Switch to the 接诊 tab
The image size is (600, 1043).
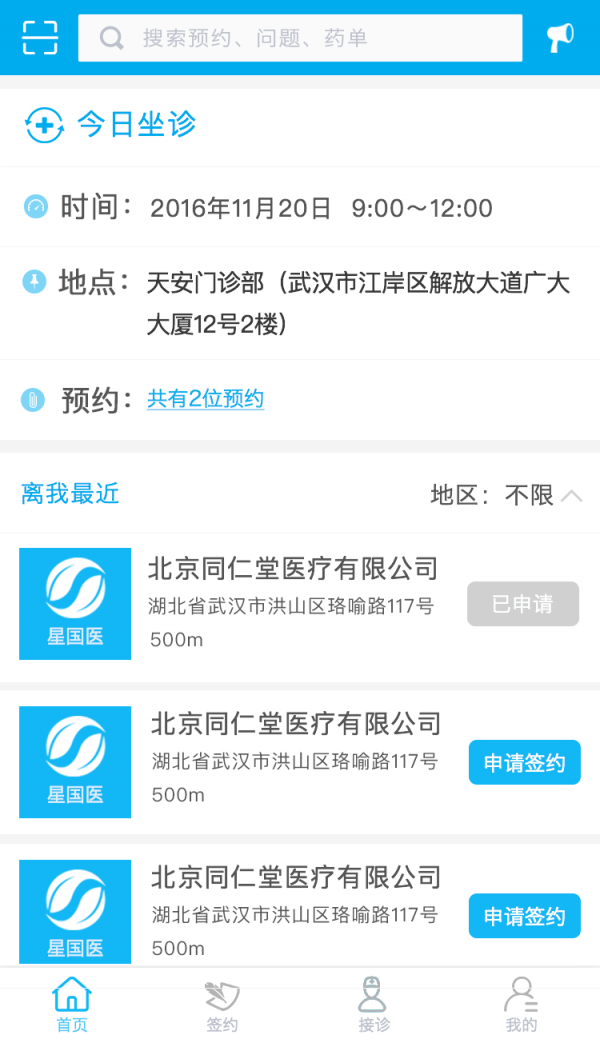[373, 1006]
